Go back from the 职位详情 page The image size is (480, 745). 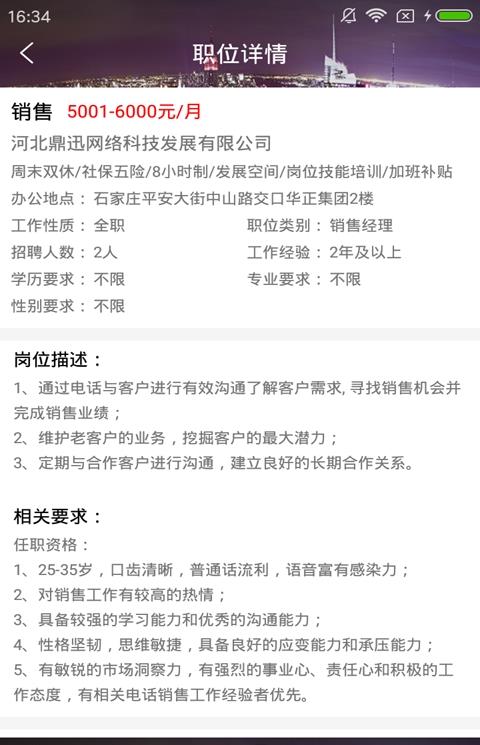[x=27, y=53]
